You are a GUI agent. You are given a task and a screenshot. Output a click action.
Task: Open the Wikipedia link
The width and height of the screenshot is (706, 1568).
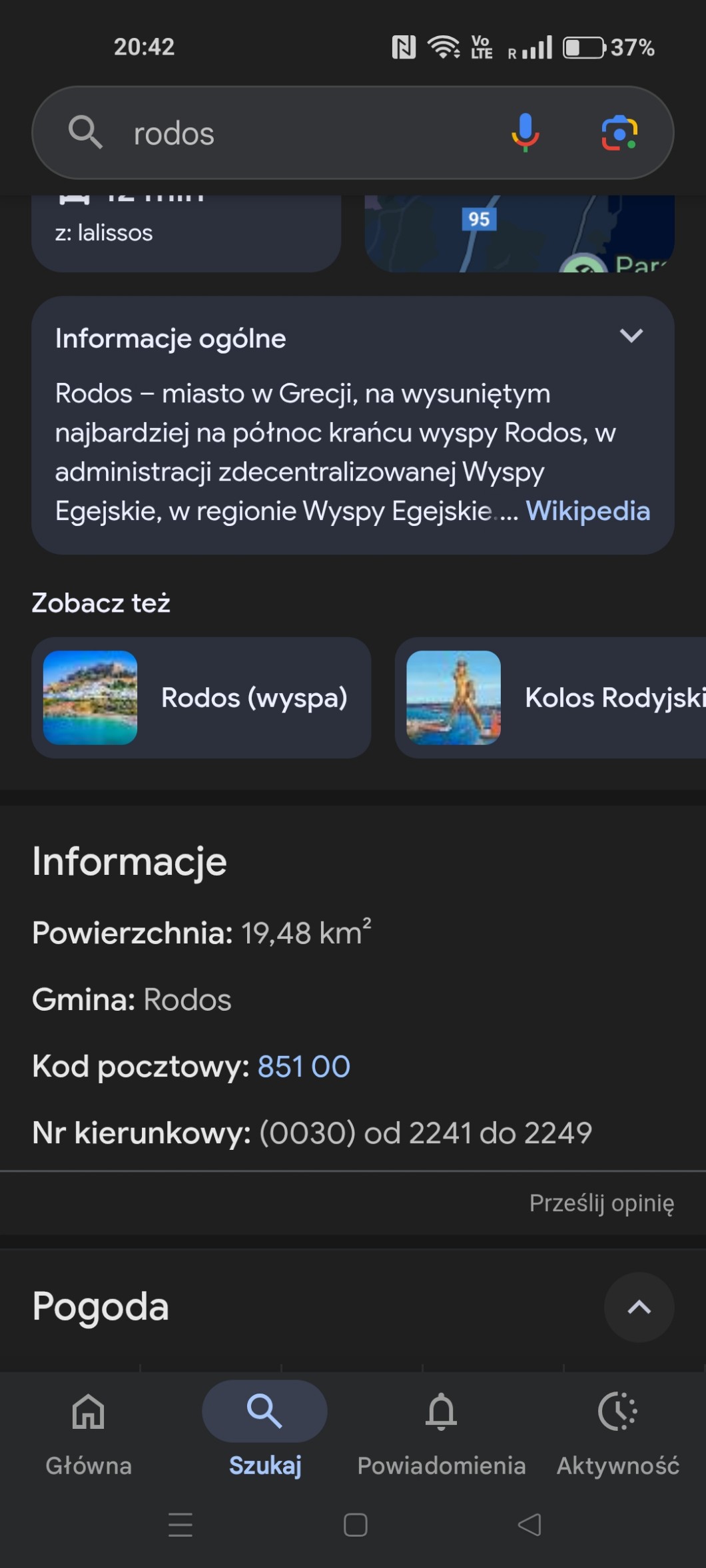[x=587, y=511]
